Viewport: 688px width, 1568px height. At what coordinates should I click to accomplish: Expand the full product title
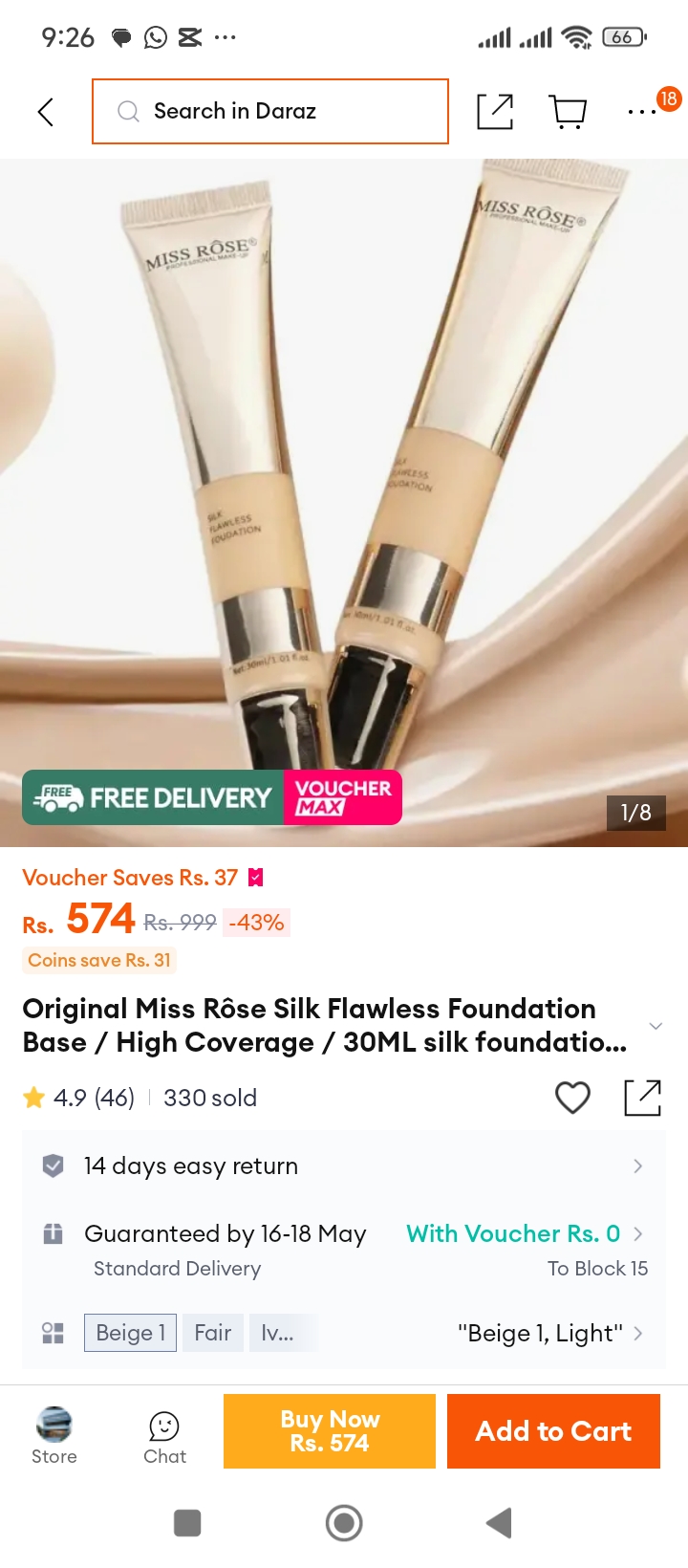656,1026
